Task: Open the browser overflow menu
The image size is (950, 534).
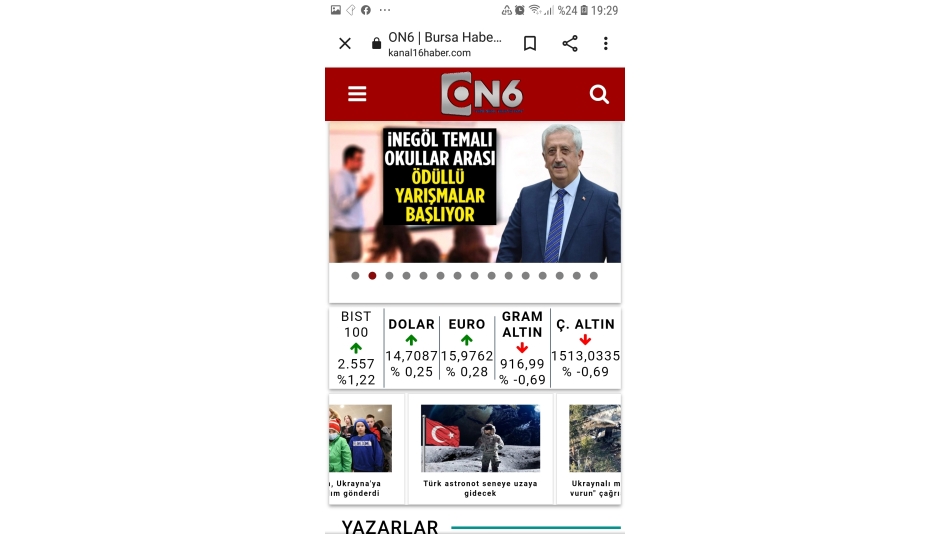Action: [605, 43]
